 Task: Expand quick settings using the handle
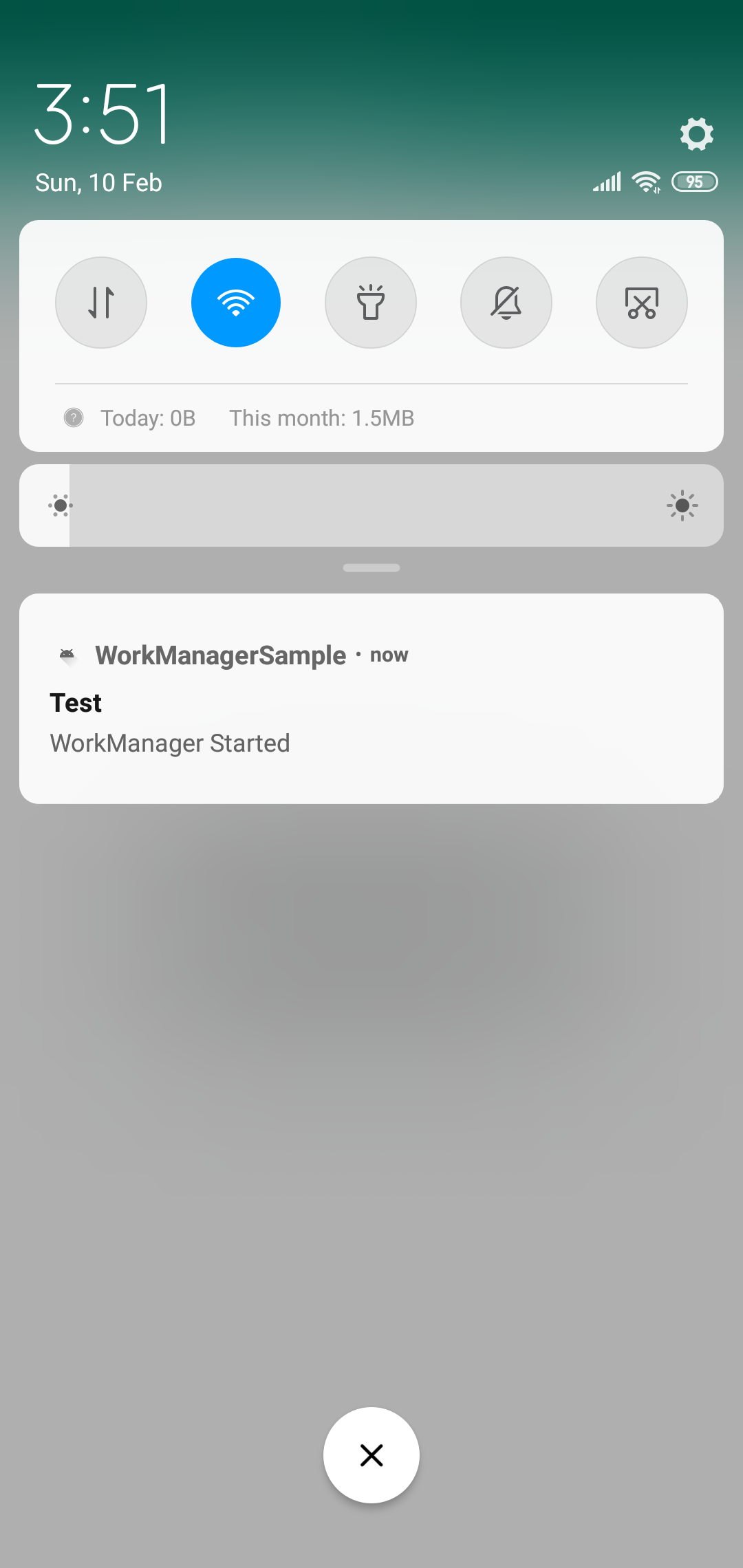tap(371, 568)
